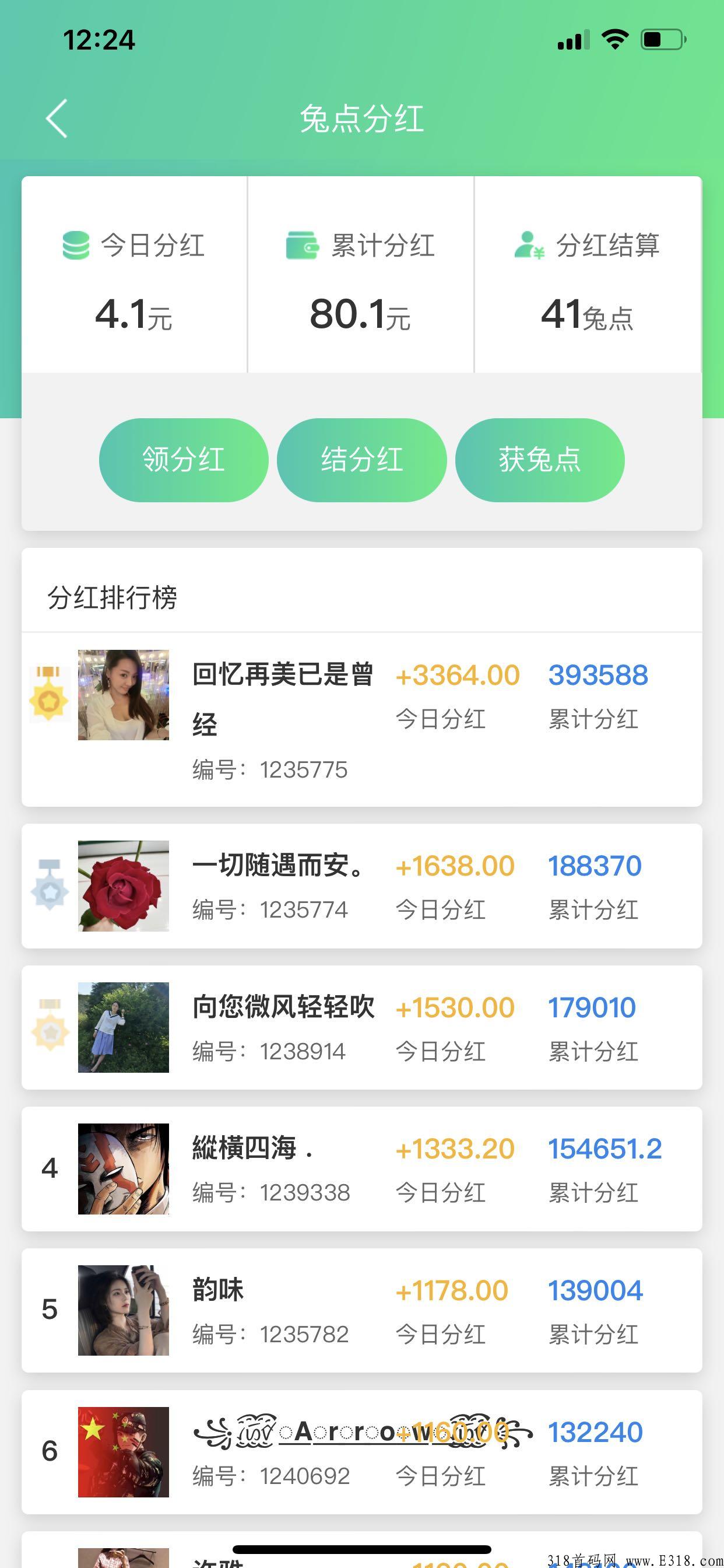Tap +3364.00 today dividend amount for rank one

coord(457,674)
